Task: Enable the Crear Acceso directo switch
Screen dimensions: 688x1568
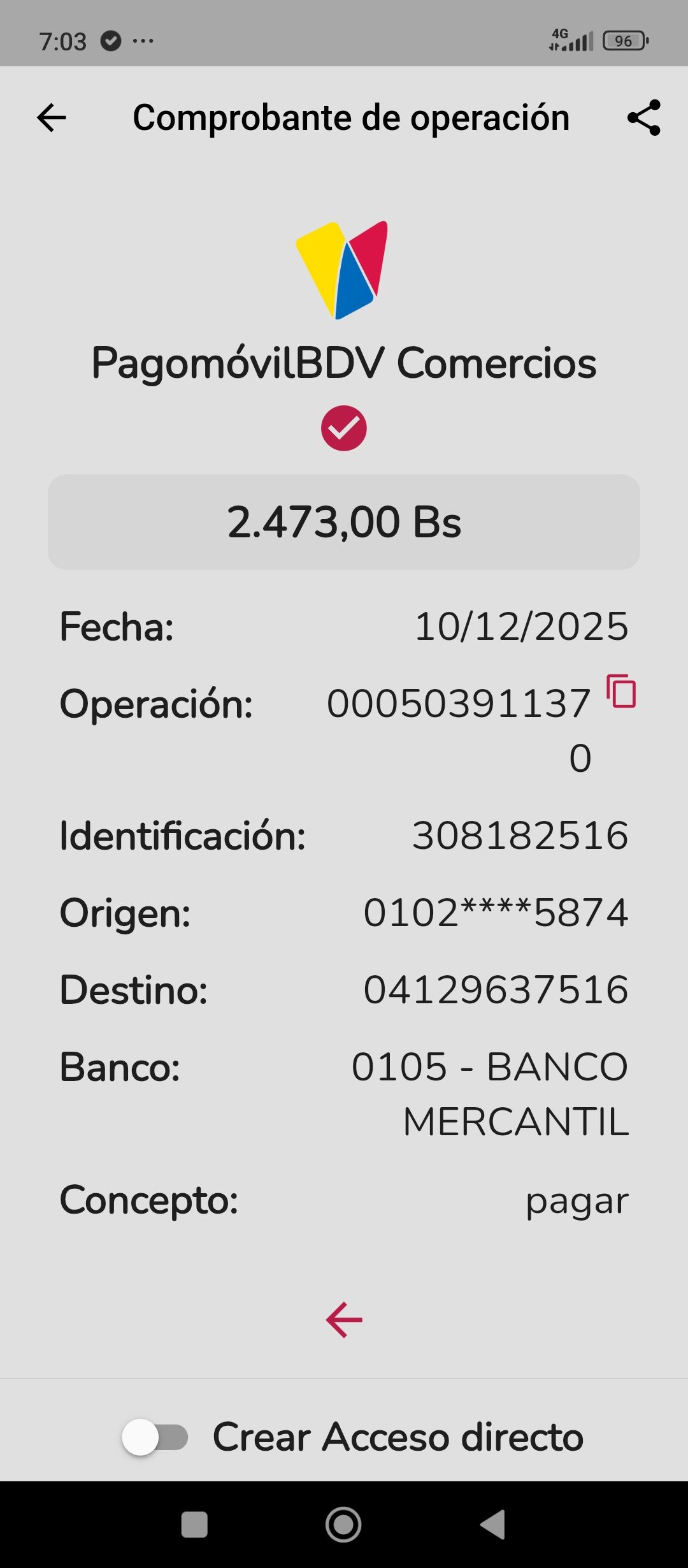Action: [155, 1437]
